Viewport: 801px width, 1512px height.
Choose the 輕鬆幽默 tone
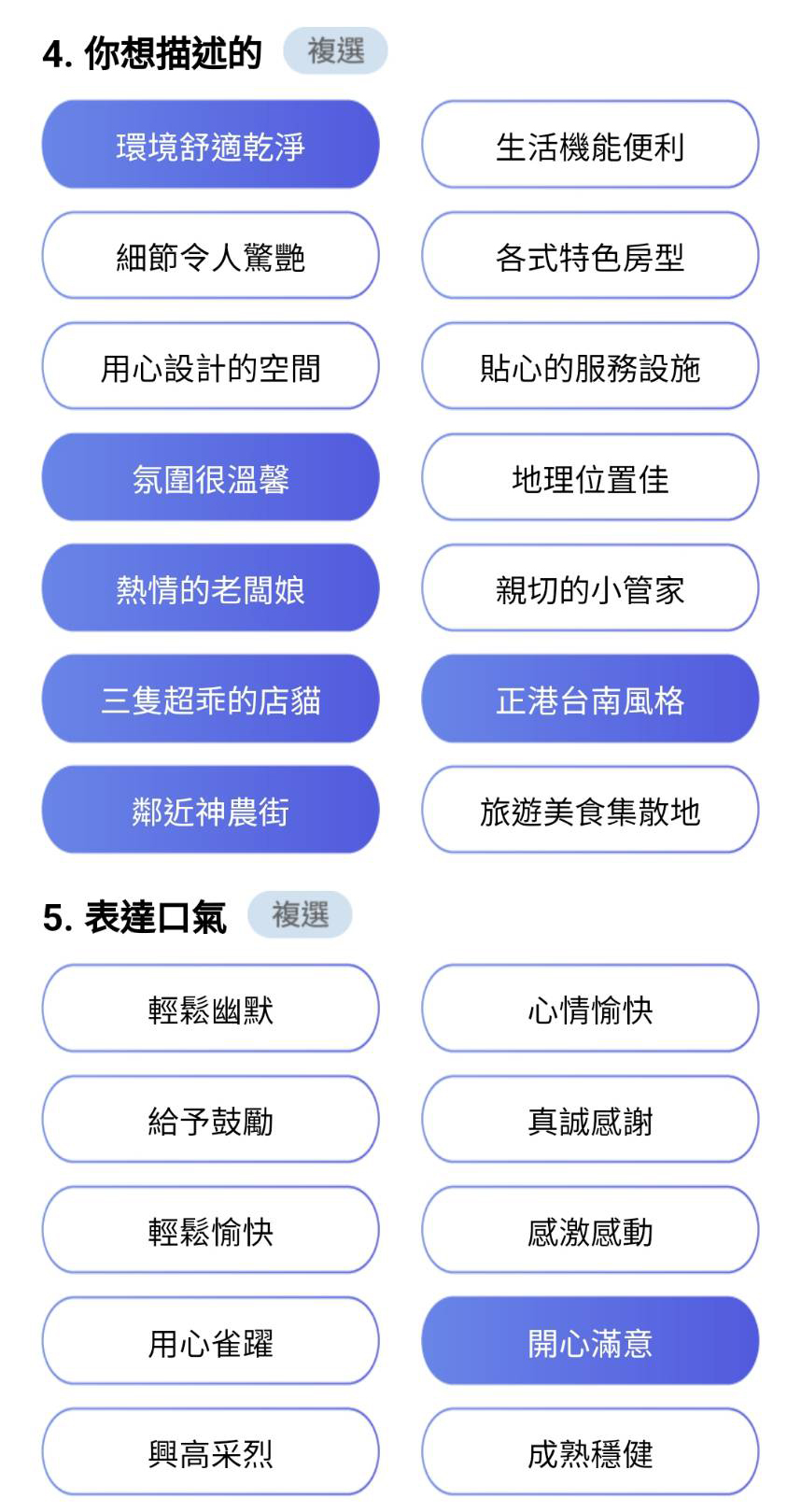point(210,1009)
